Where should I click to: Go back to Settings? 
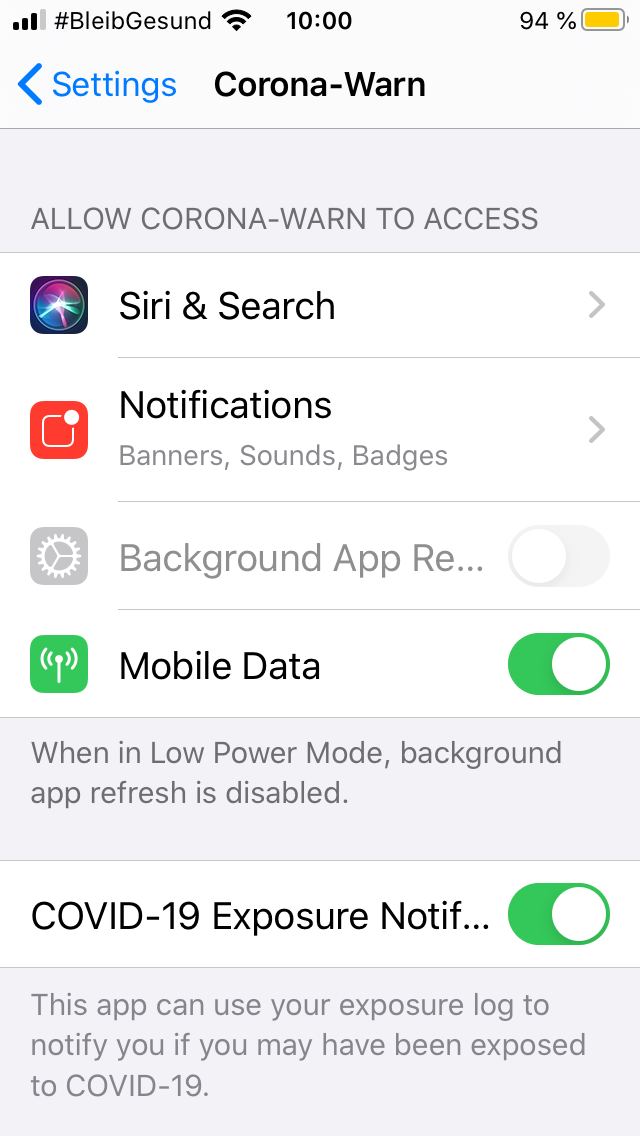[x=97, y=85]
